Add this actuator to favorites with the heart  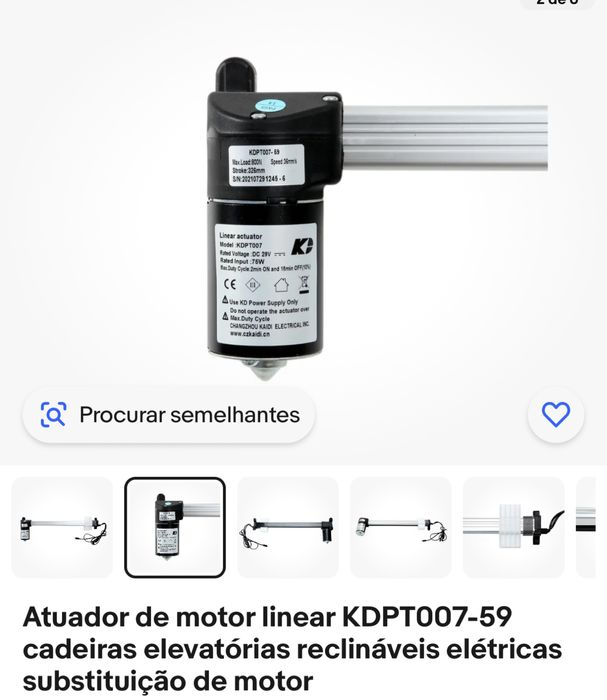[555, 414]
